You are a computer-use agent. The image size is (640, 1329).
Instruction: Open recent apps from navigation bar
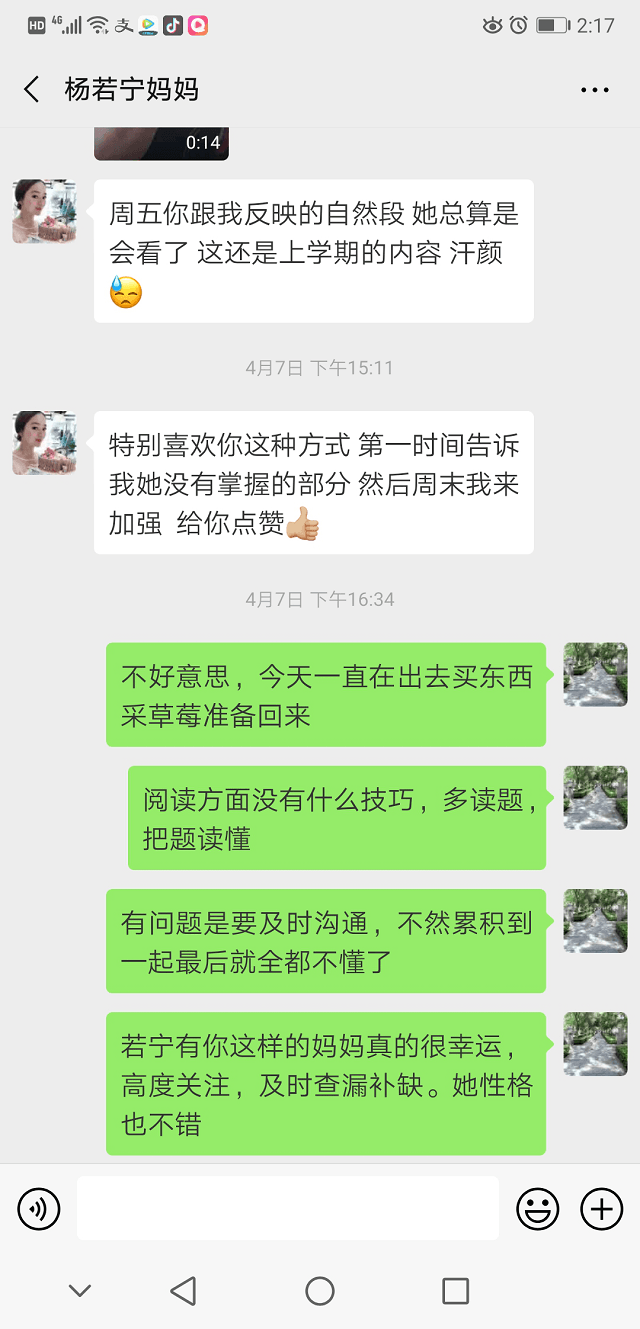(455, 1291)
